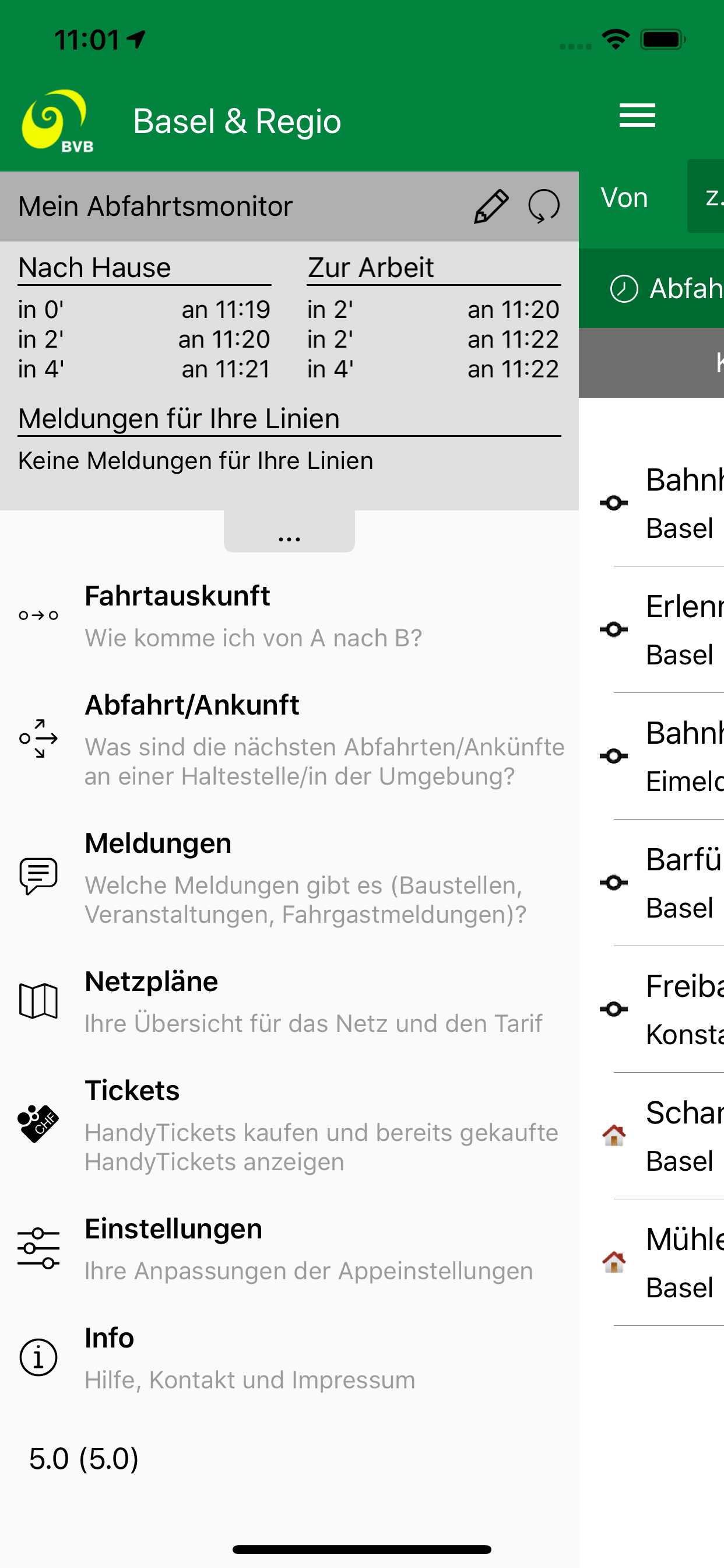The image size is (724, 1568).
Task: Switch to the Von tab
Action: pyautogui.click(x=624, y=197)
